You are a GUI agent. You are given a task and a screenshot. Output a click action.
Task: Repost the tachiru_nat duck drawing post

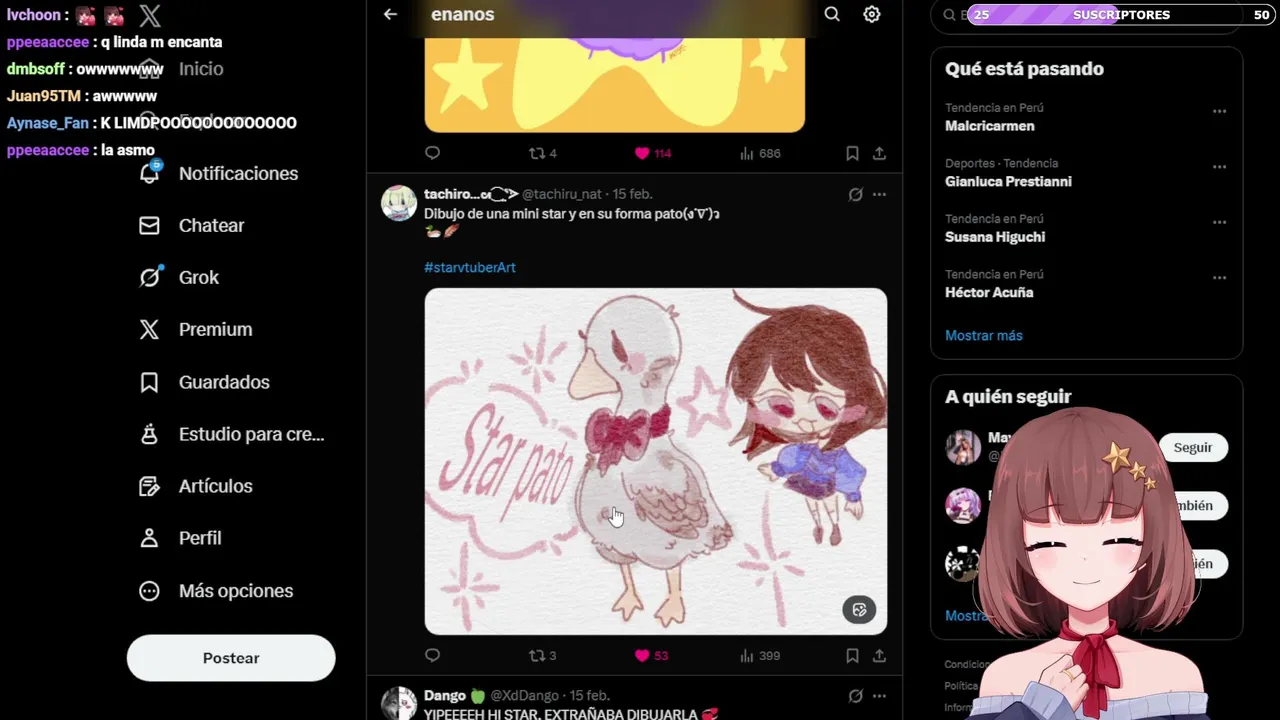[x=537, y=656]
